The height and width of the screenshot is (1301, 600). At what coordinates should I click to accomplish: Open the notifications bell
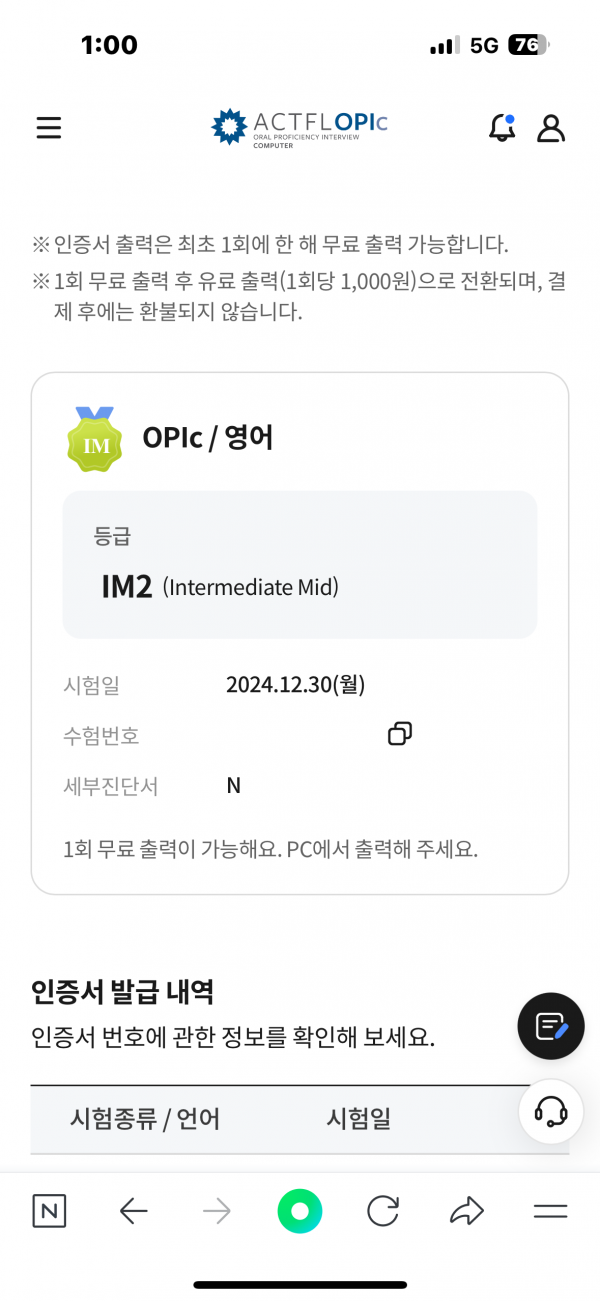pos(502,127)
